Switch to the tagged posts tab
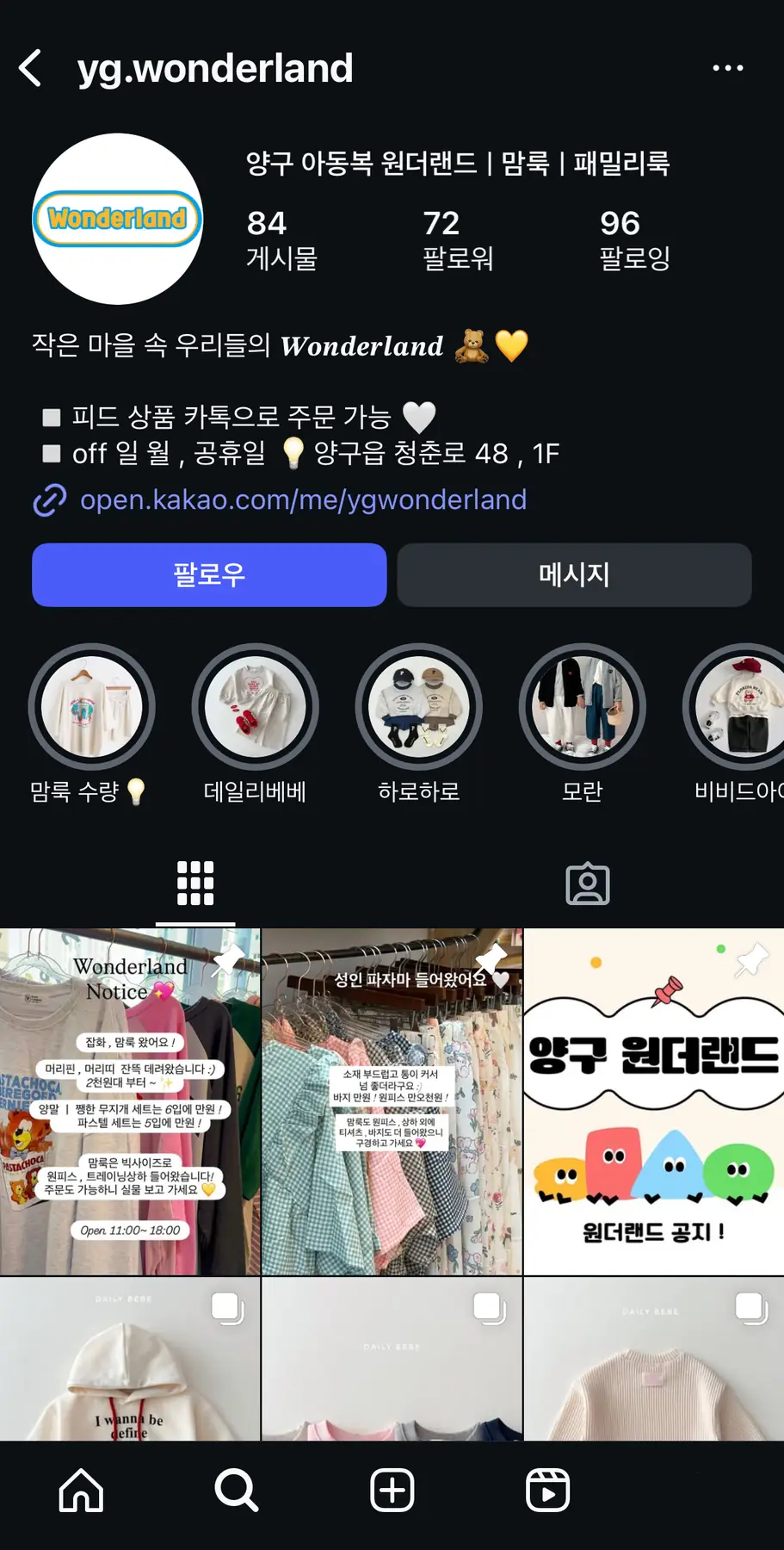784x1550 pixels. point(588,883)
